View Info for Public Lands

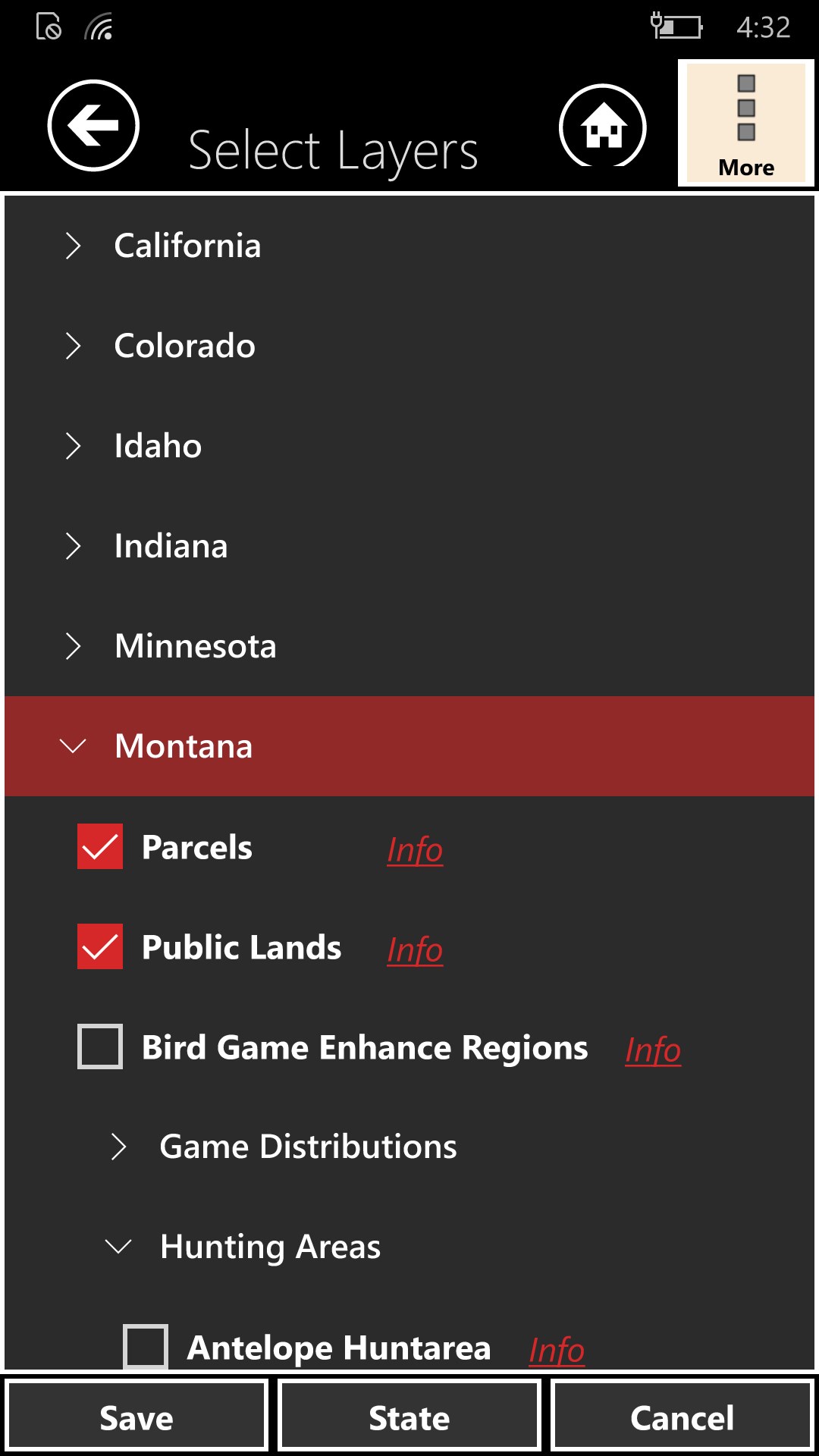click(415, 950)
